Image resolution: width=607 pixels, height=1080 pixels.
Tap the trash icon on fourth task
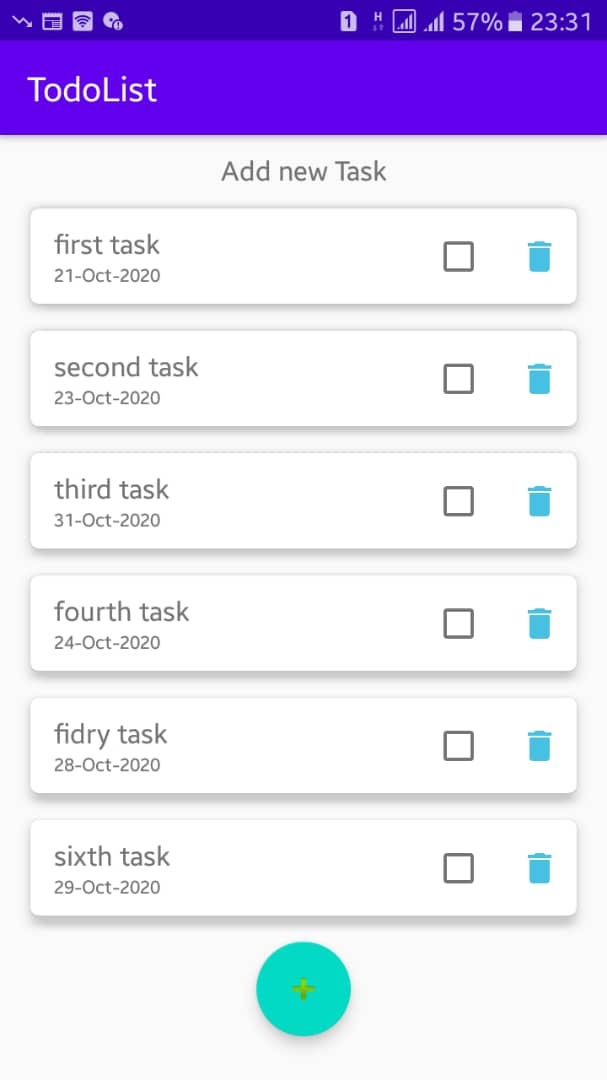[x=539, y=624]
